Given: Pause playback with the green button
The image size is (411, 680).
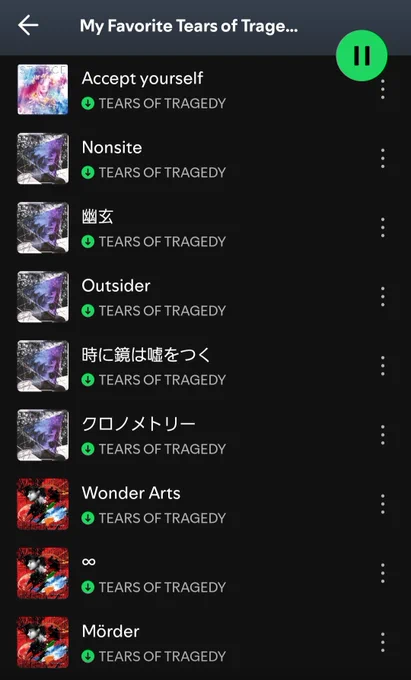Looking at the screenshot, I should (362, 56).
